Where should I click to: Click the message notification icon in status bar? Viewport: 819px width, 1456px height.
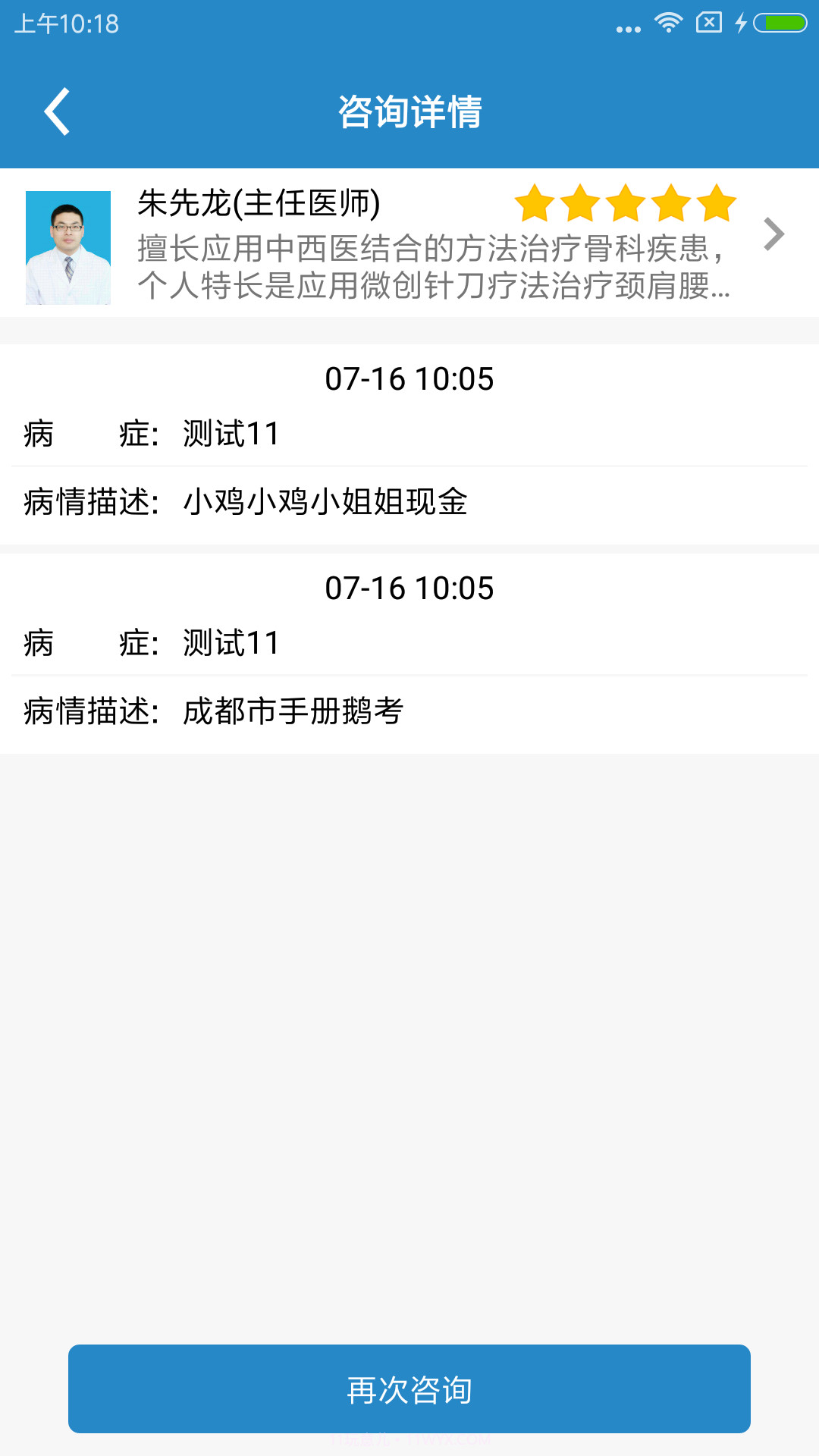(707, 22)
